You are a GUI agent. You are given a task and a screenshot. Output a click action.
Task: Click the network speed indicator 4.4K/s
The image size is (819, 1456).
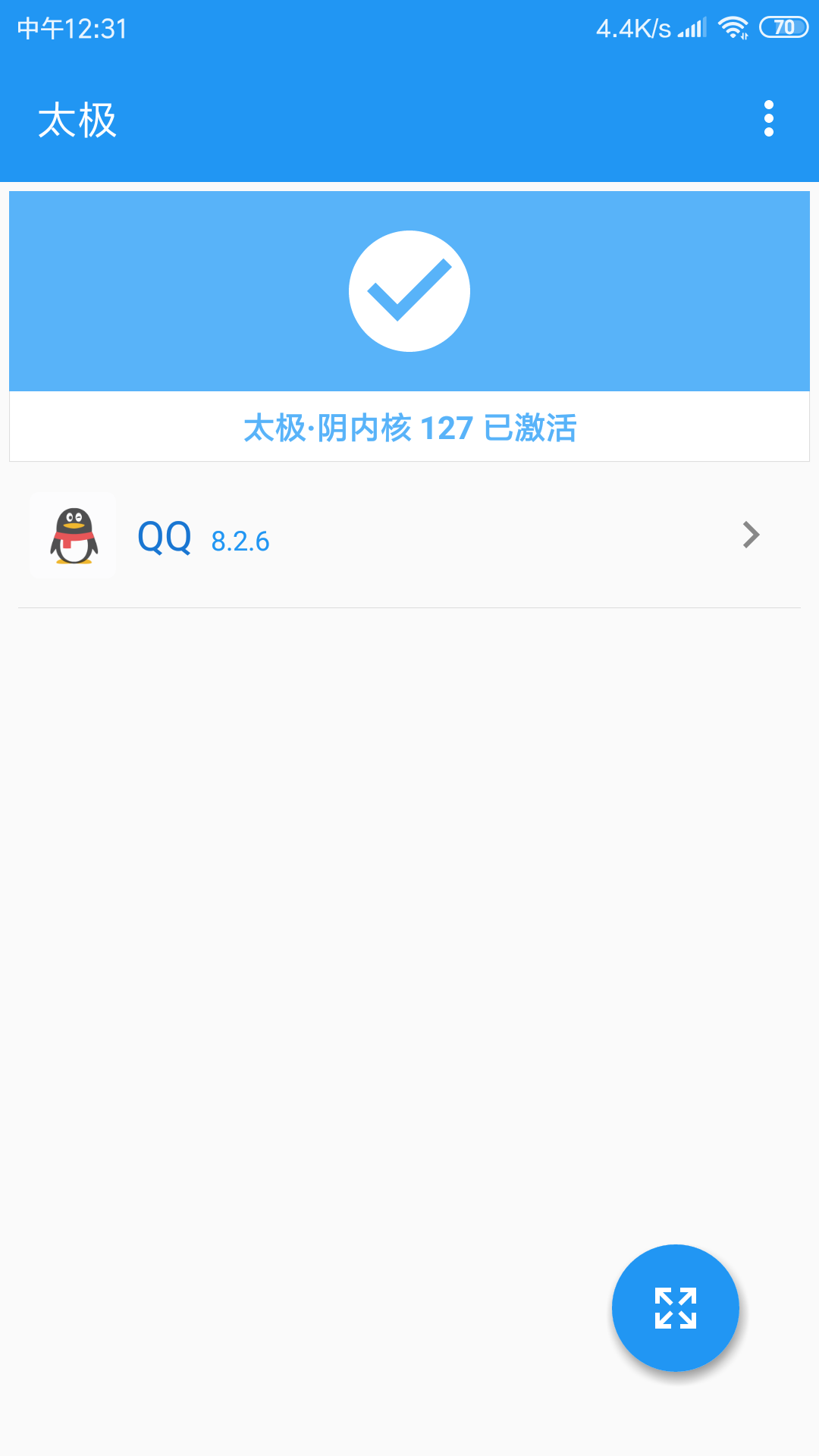[x=633, y=27]
